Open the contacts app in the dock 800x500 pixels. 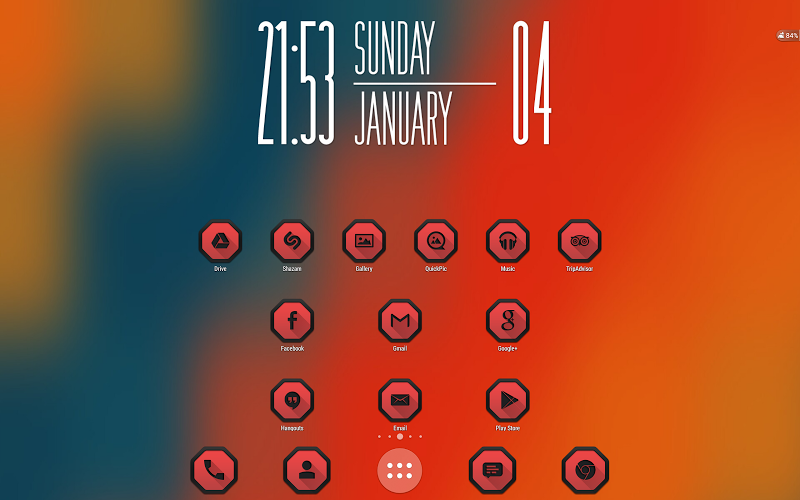click(306, 470)
